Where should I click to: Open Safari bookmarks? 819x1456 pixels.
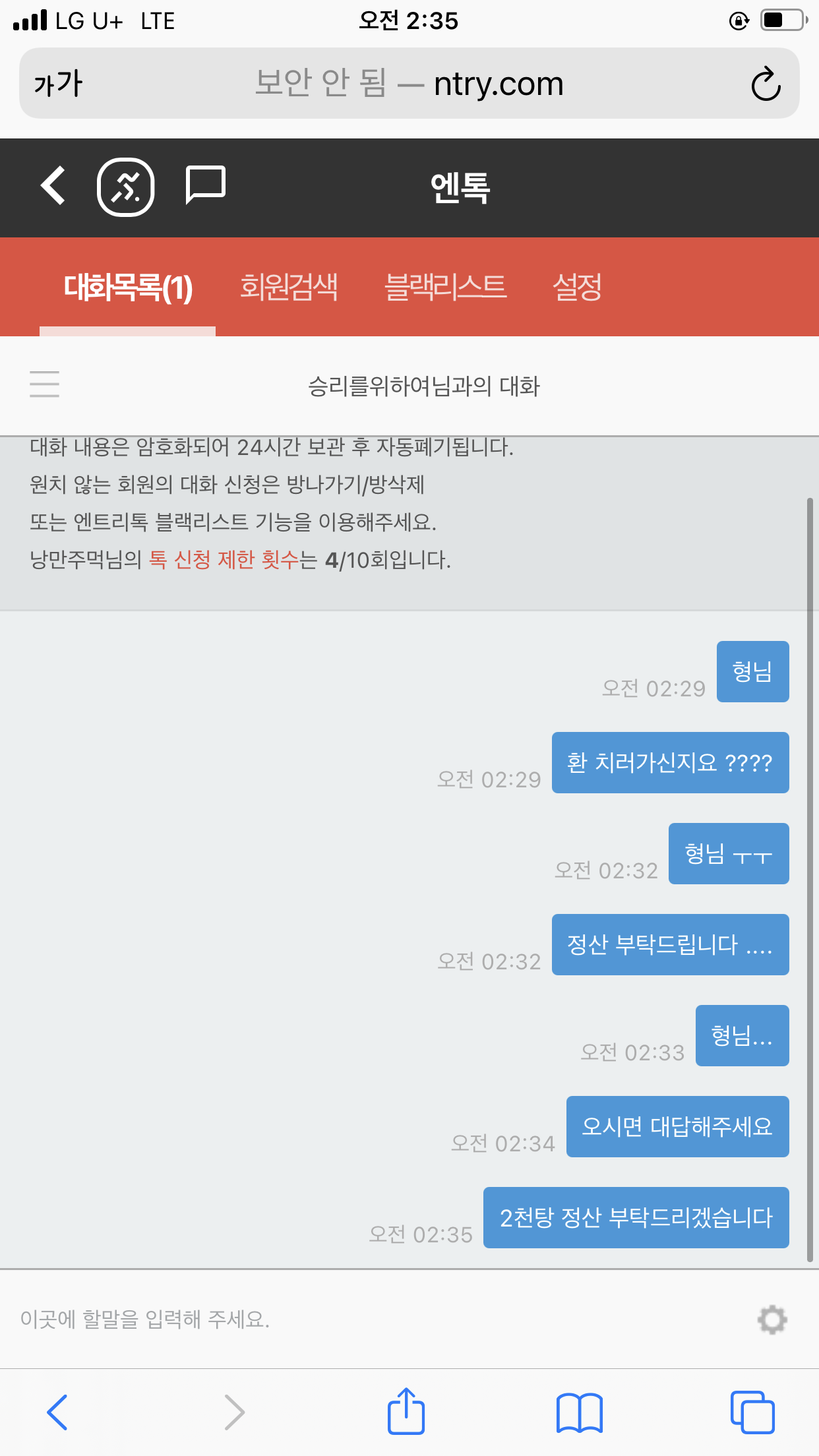pyautogui.click(x=579, y=1412)
